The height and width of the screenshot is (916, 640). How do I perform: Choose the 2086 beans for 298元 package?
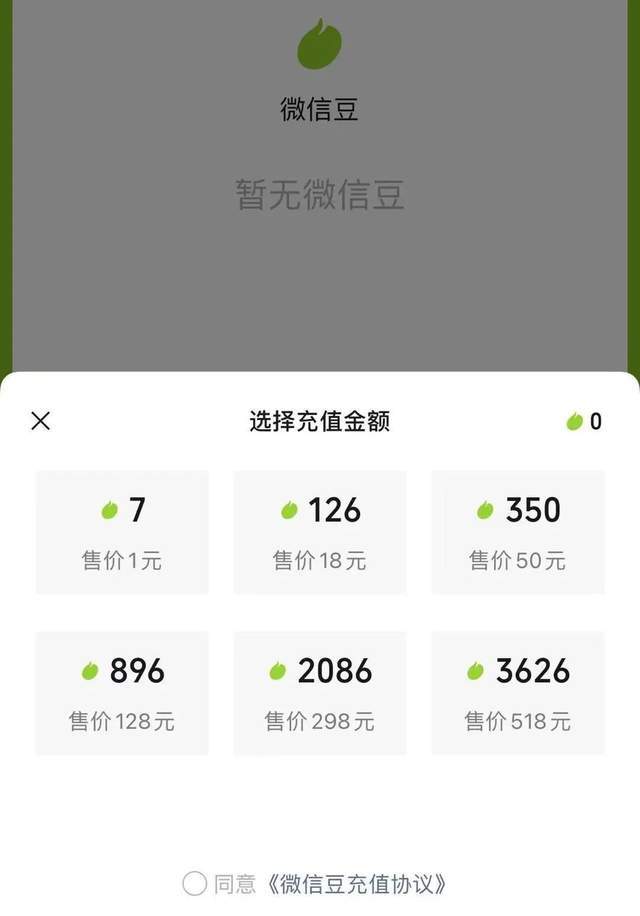point(320,693)
